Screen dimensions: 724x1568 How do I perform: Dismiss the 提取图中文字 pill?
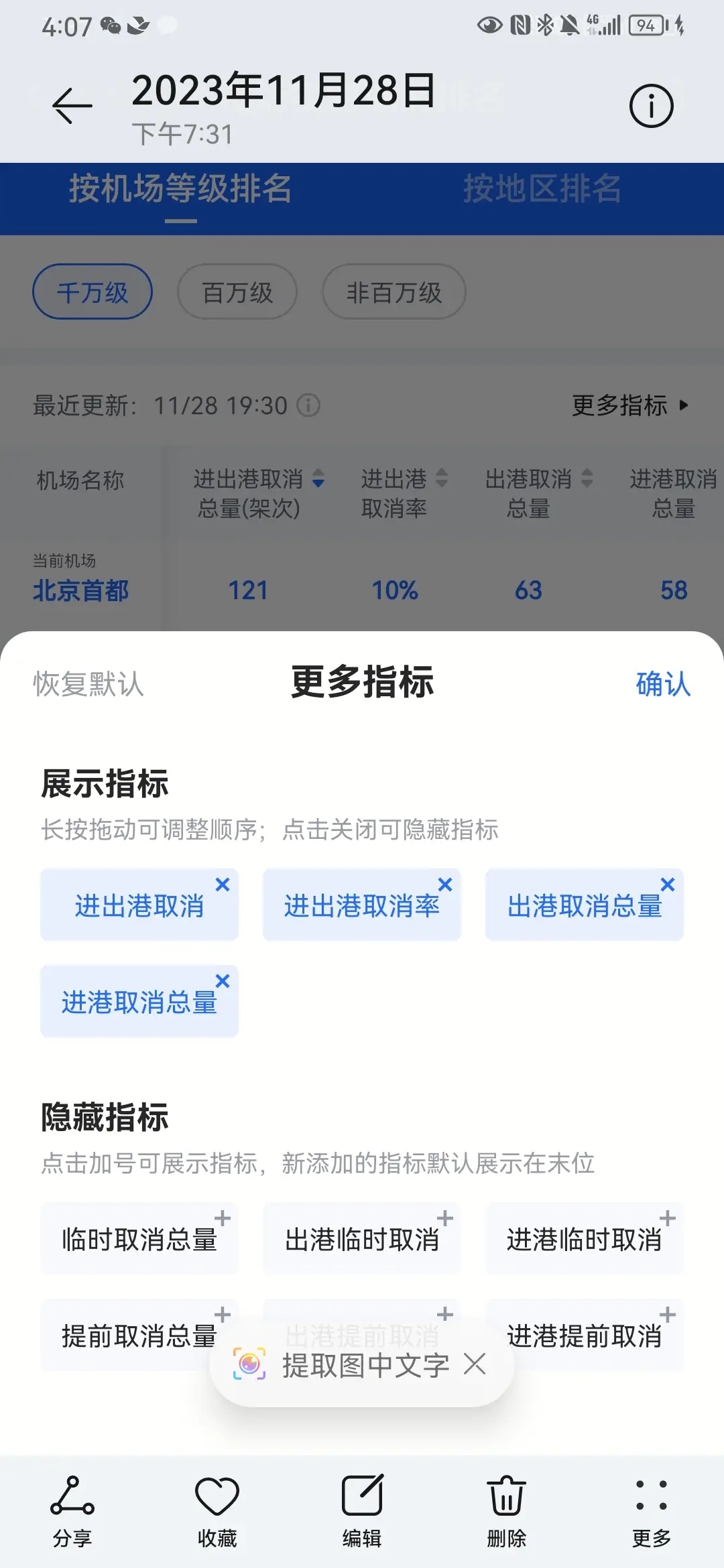(x=475, y=1364)
